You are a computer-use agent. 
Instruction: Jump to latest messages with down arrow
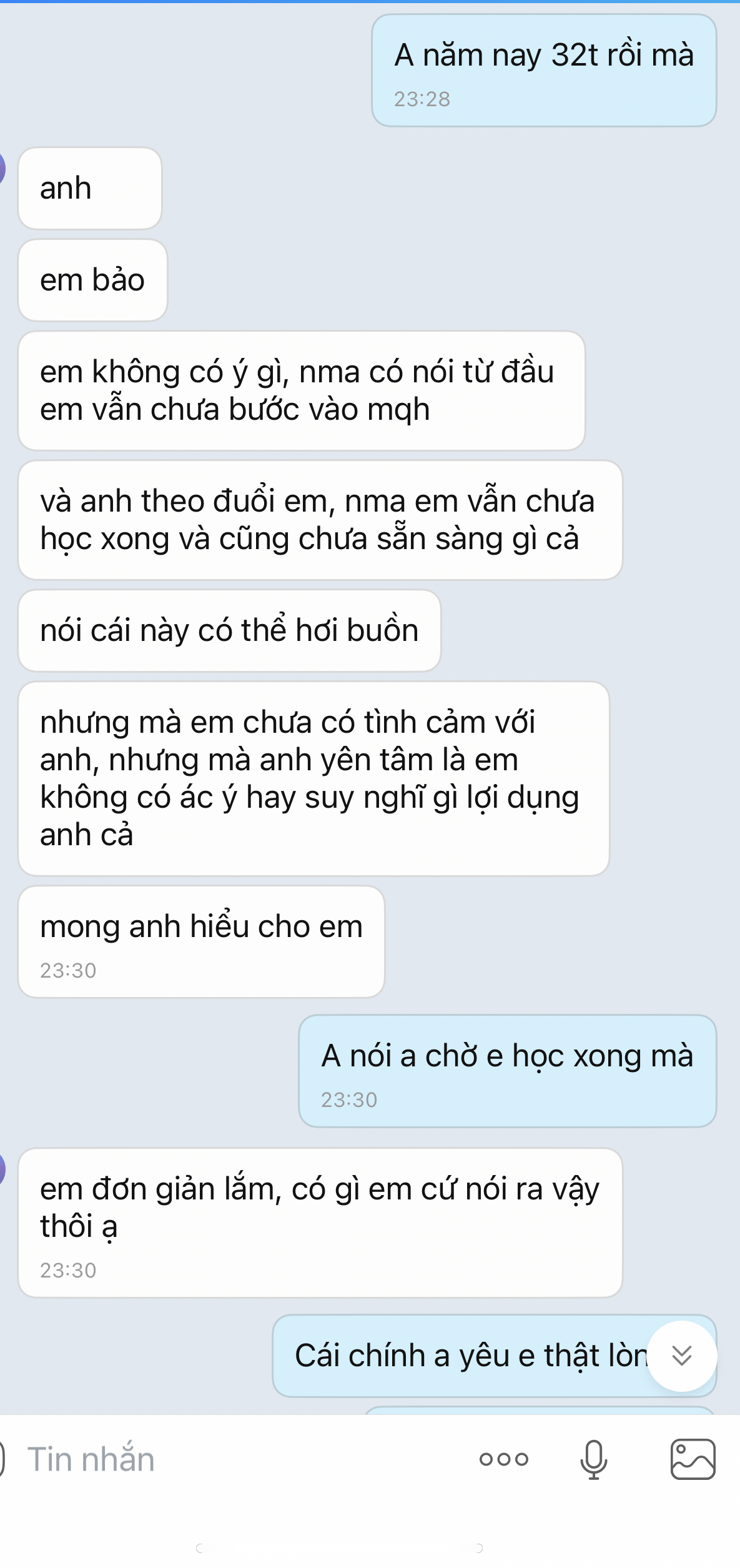coord(681,1356)
